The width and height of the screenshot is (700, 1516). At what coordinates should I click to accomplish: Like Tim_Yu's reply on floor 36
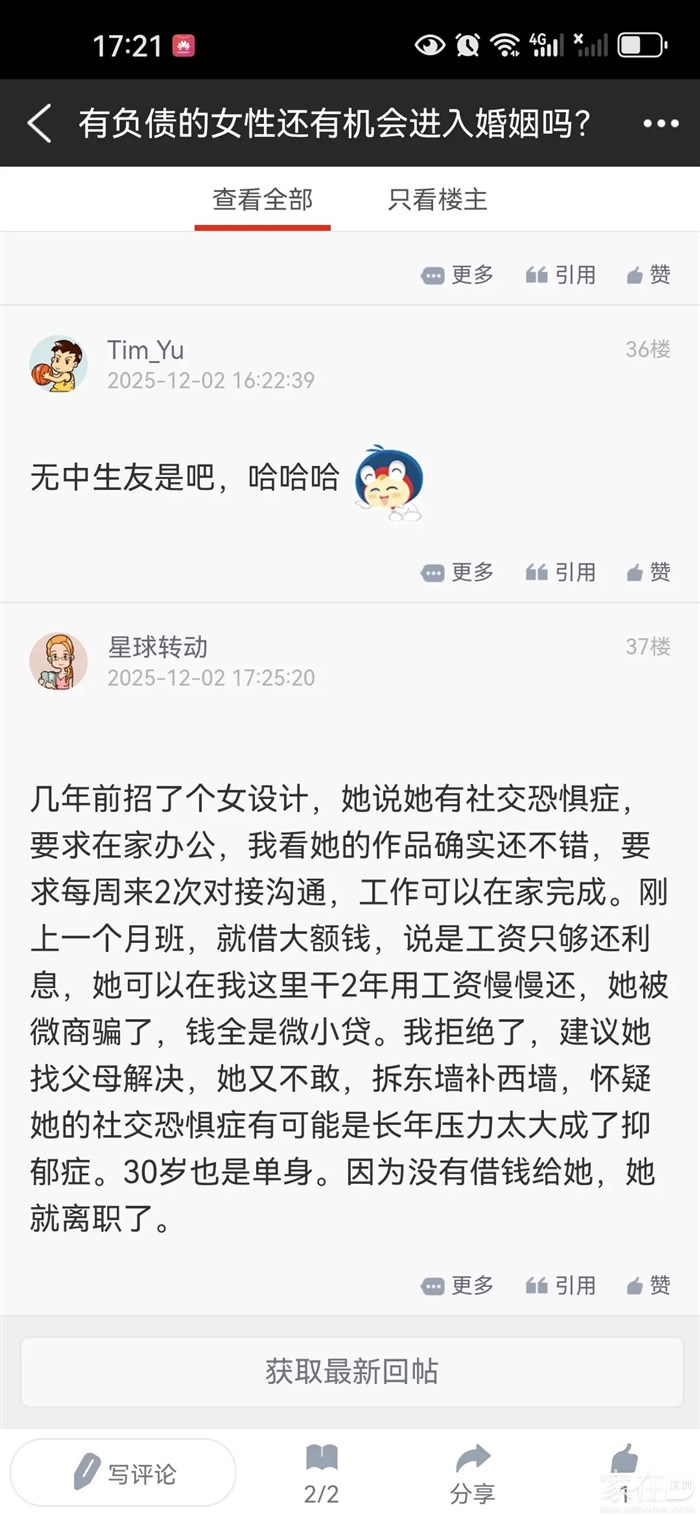pyautogui.click(x=648, y=572)
